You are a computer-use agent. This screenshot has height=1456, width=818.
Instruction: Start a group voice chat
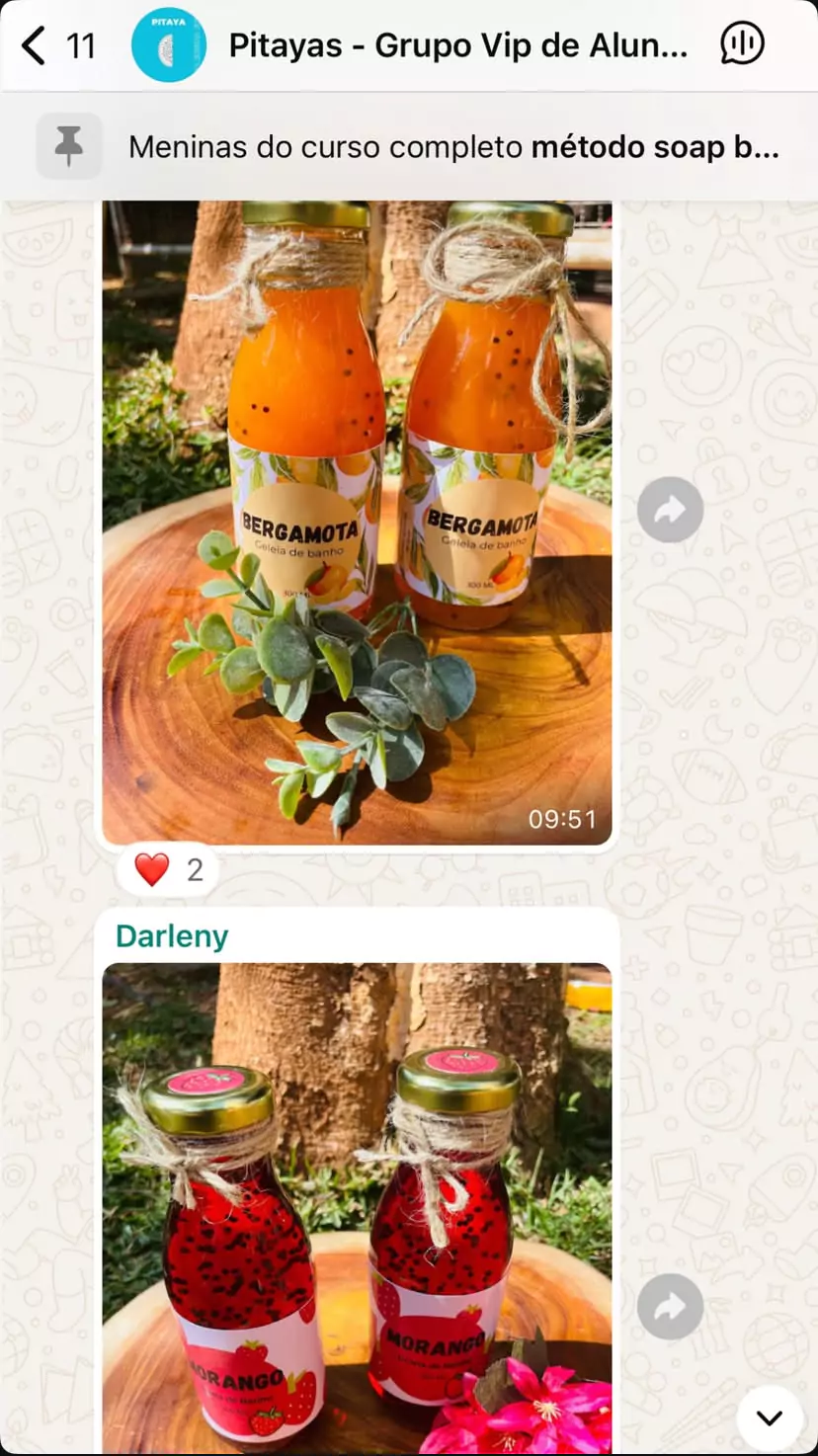(742, 45)
